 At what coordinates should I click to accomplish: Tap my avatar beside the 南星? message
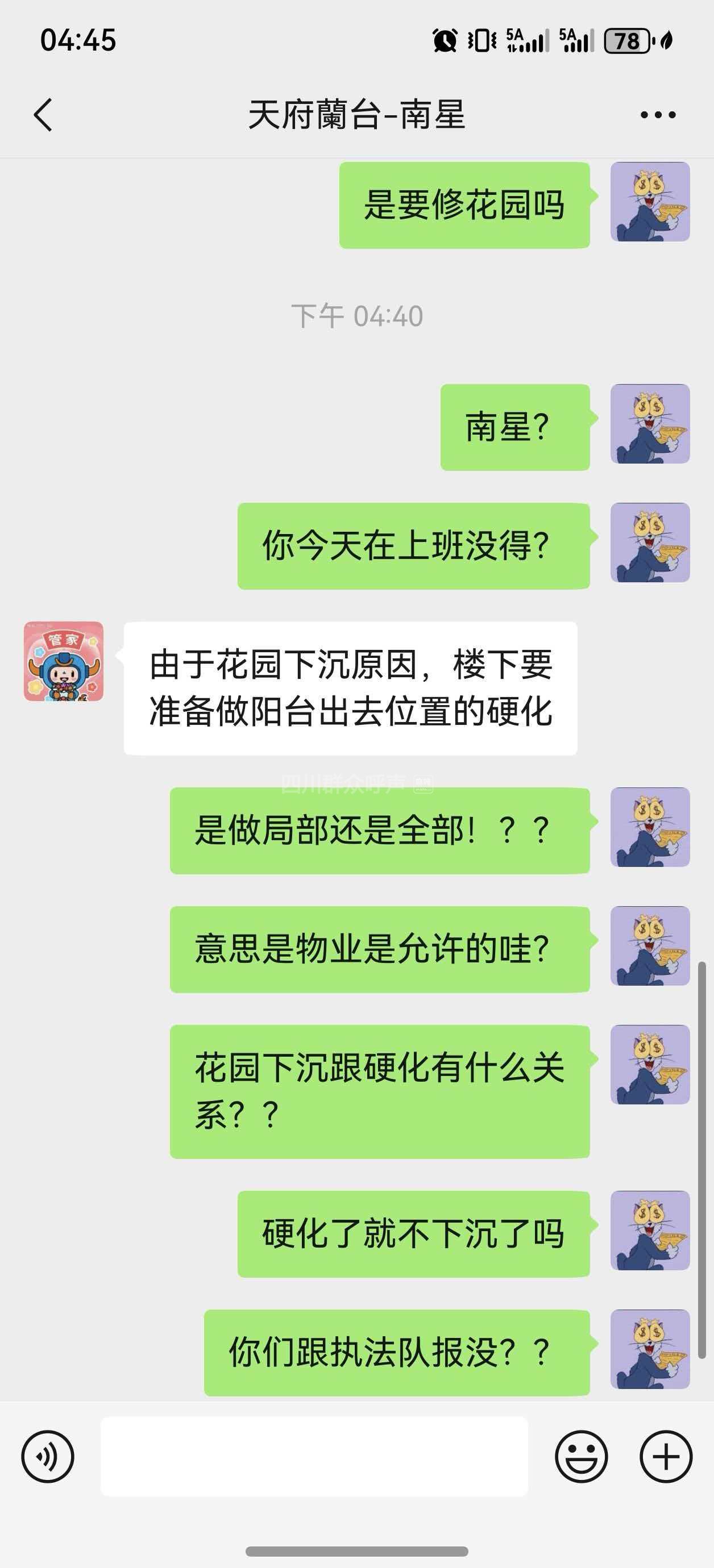click(650, 424)
